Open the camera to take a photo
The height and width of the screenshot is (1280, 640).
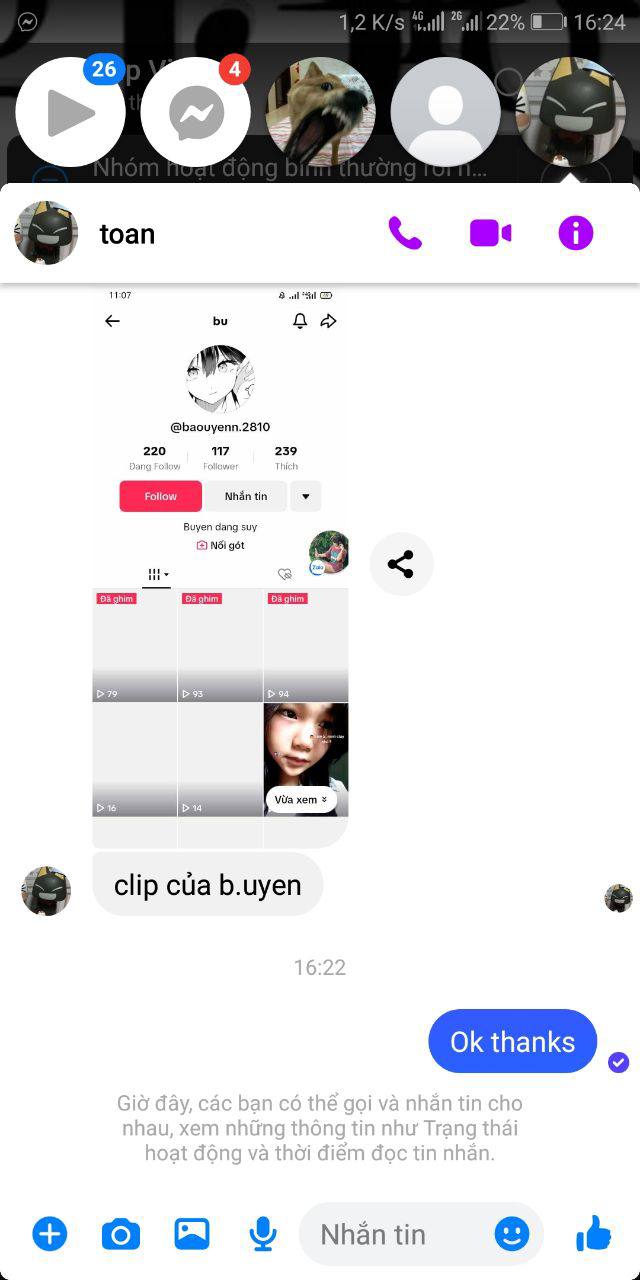click(x=121, y=1234)
